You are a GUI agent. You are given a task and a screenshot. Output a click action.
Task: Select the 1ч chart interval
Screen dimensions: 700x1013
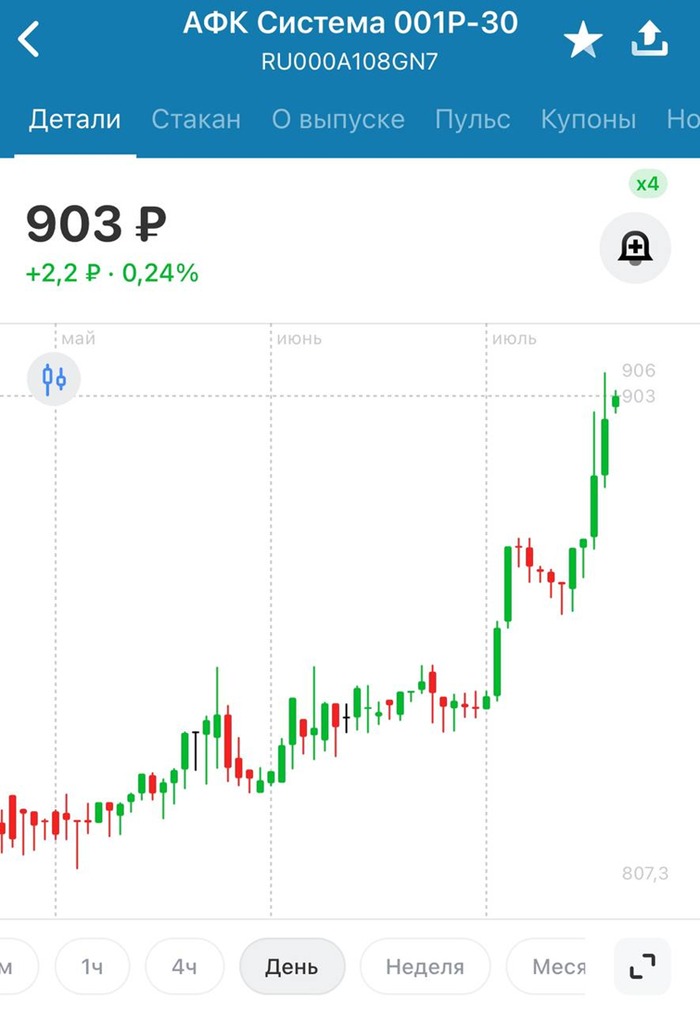tap(92, 967)
